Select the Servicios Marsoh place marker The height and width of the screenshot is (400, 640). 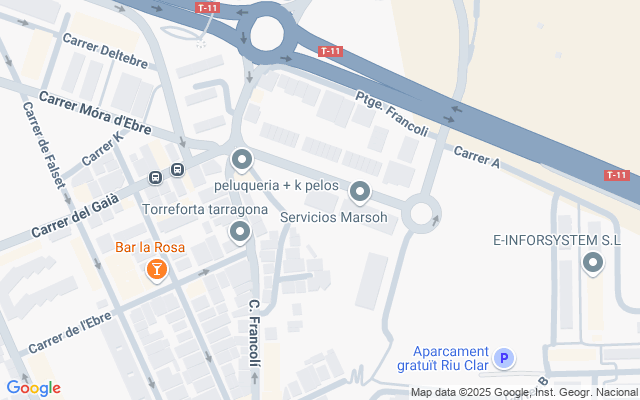point(361,190)
